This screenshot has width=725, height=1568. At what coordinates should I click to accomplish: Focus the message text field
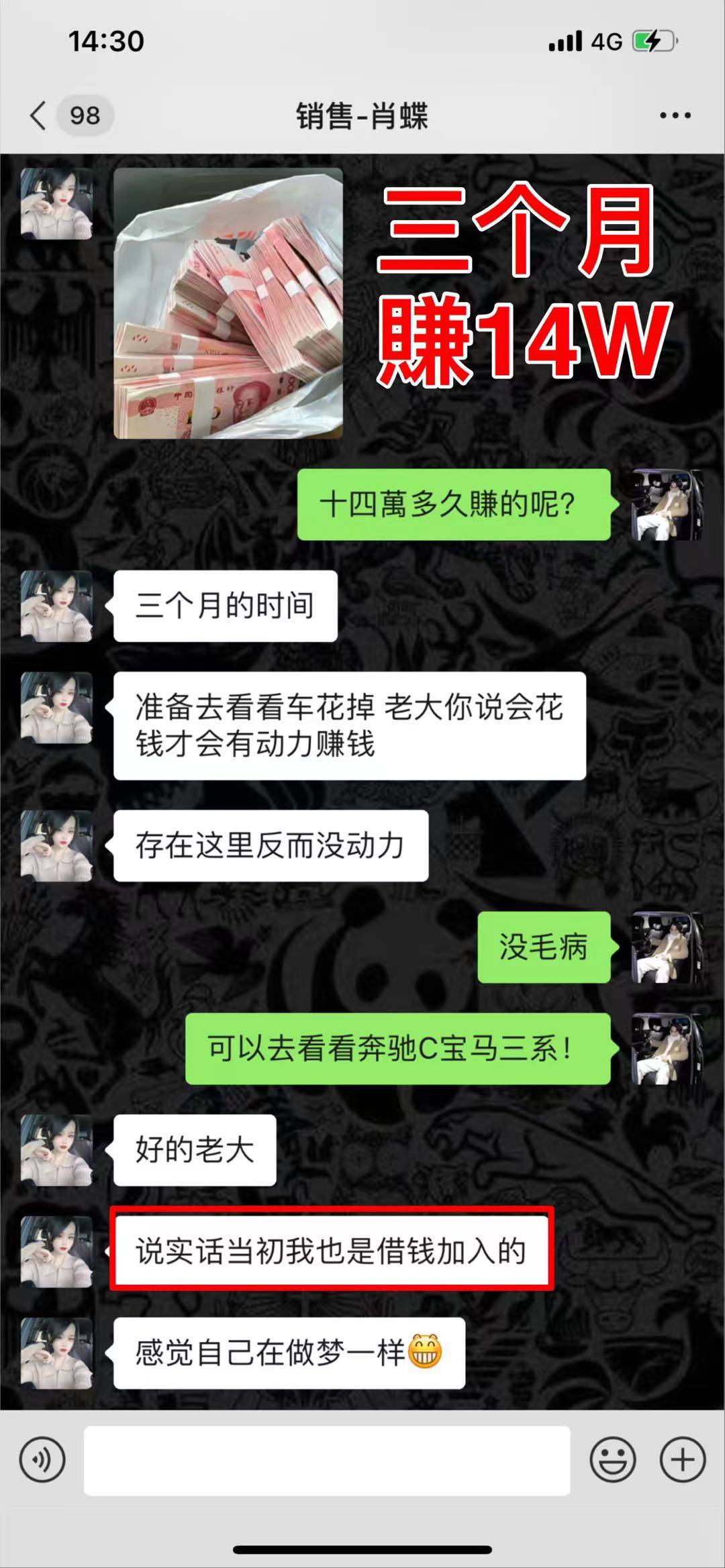[327, 1461]
